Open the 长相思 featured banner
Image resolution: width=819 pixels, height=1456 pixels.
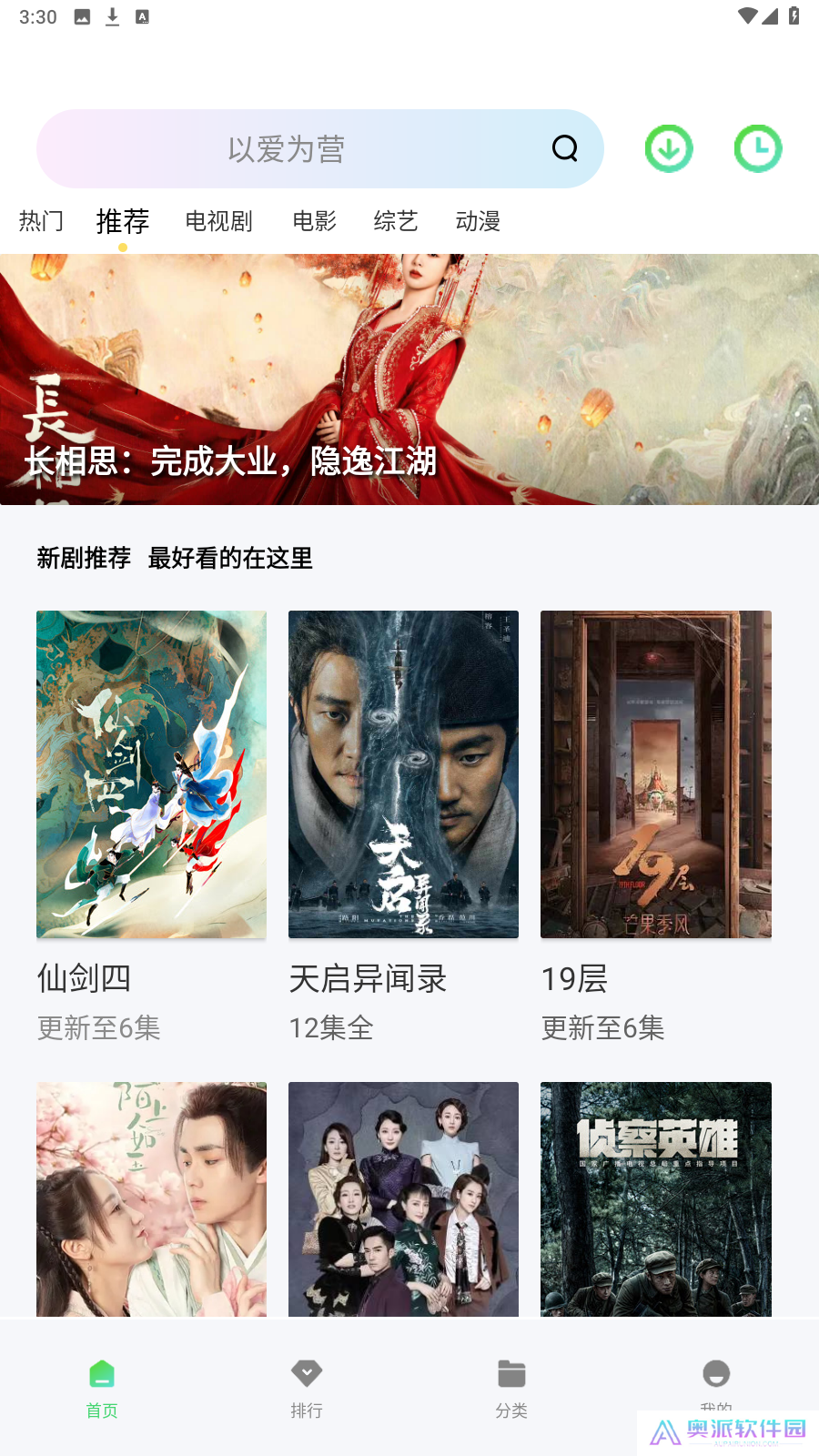tap(409, 378)
